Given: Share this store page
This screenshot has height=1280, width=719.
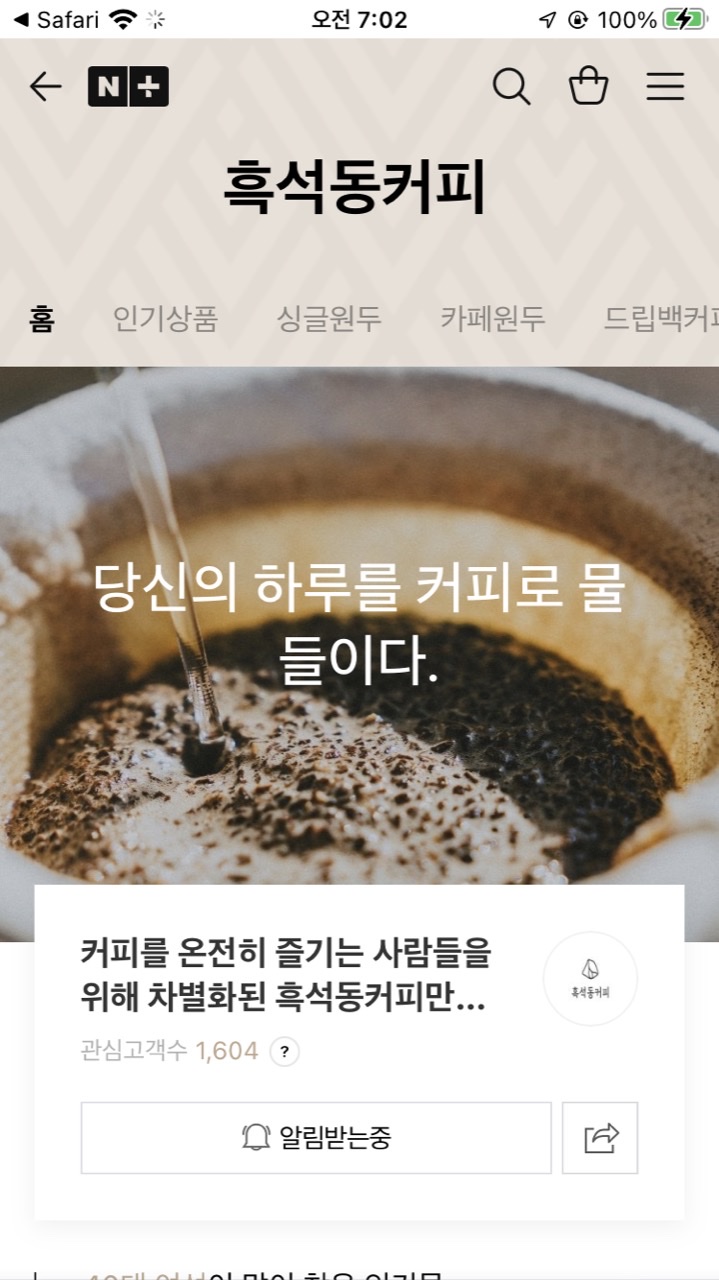Looking at the screenshot, I should (x=600, y=1138).
